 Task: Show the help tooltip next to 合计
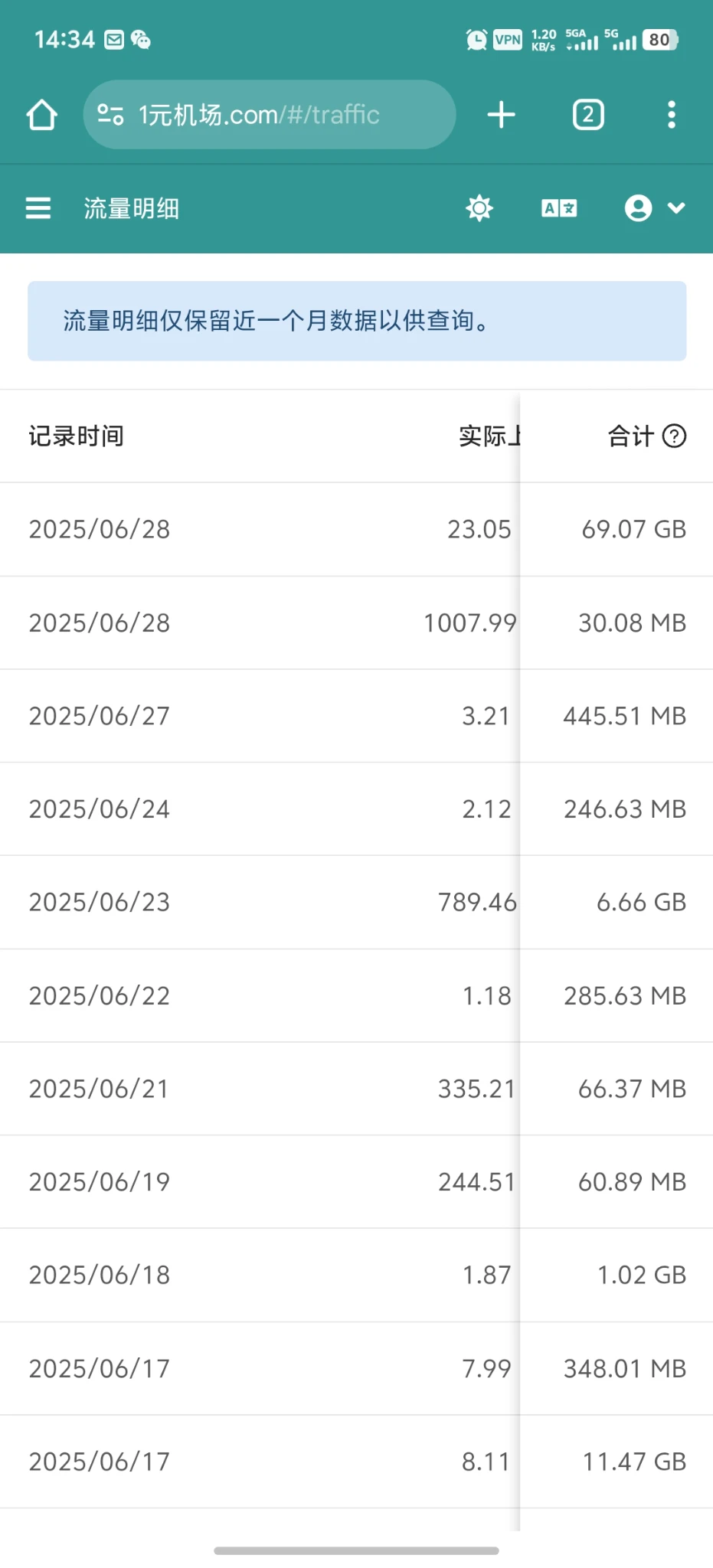point(674,436)
